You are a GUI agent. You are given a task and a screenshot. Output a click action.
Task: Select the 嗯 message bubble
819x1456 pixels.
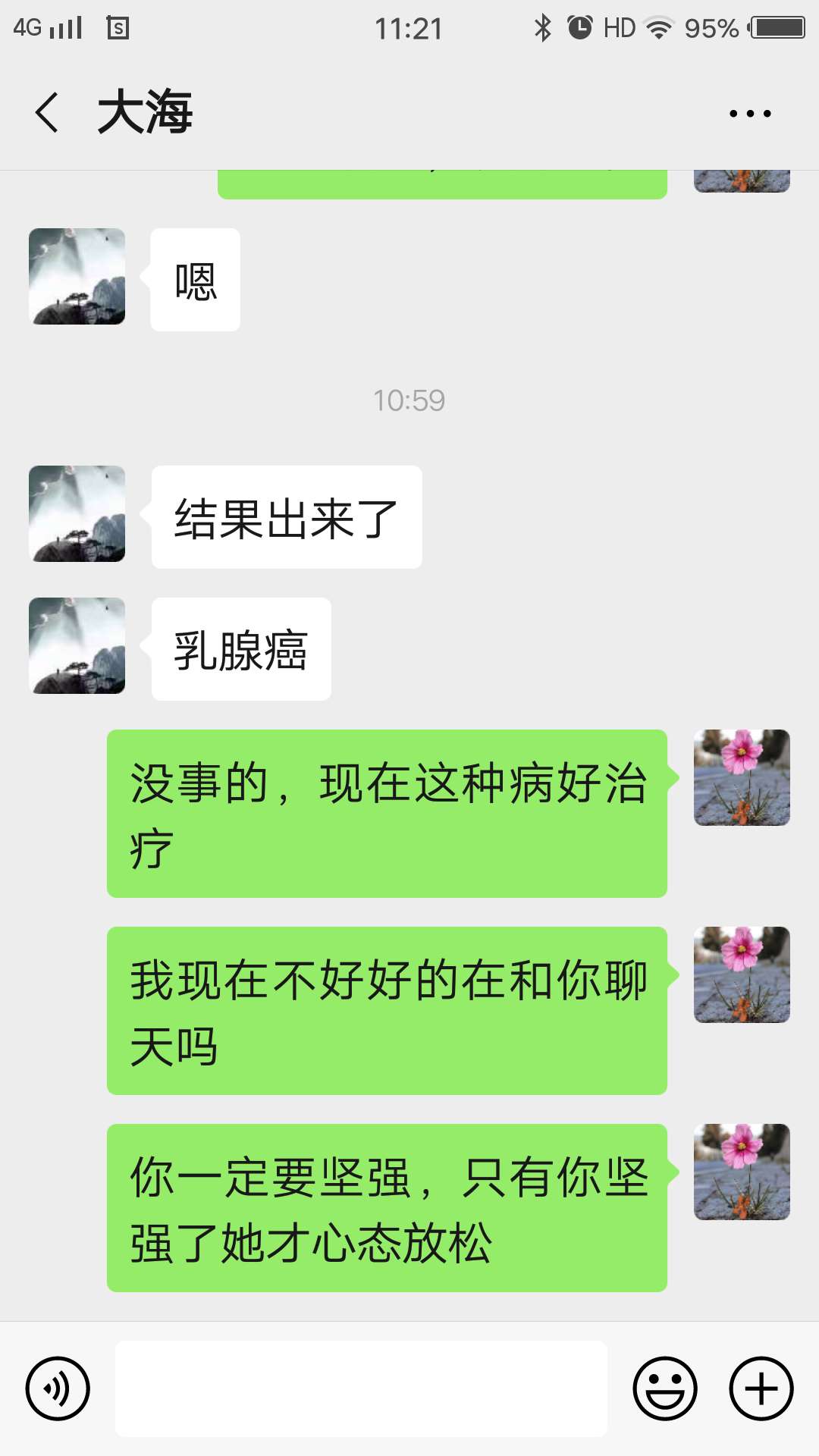coord(195,279)
